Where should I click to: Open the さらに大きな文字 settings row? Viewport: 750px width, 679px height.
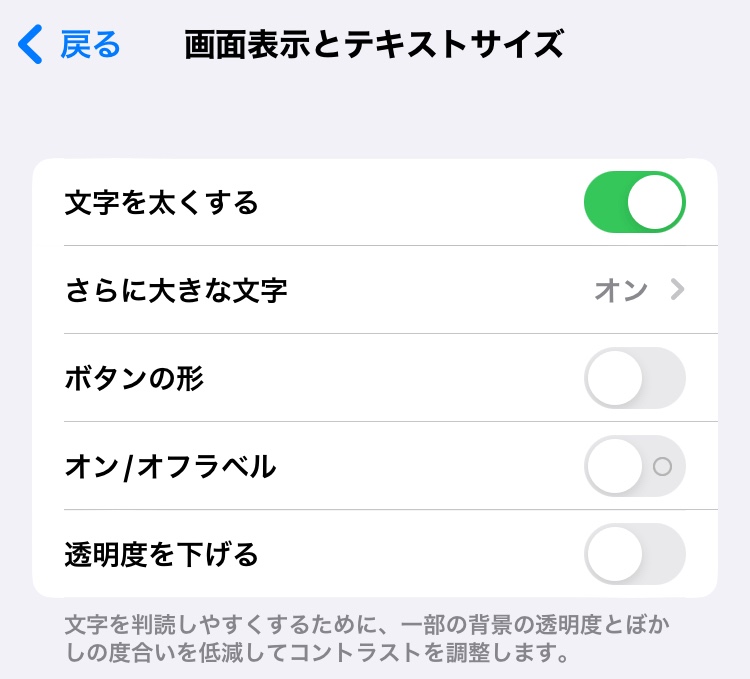point(375,290)
